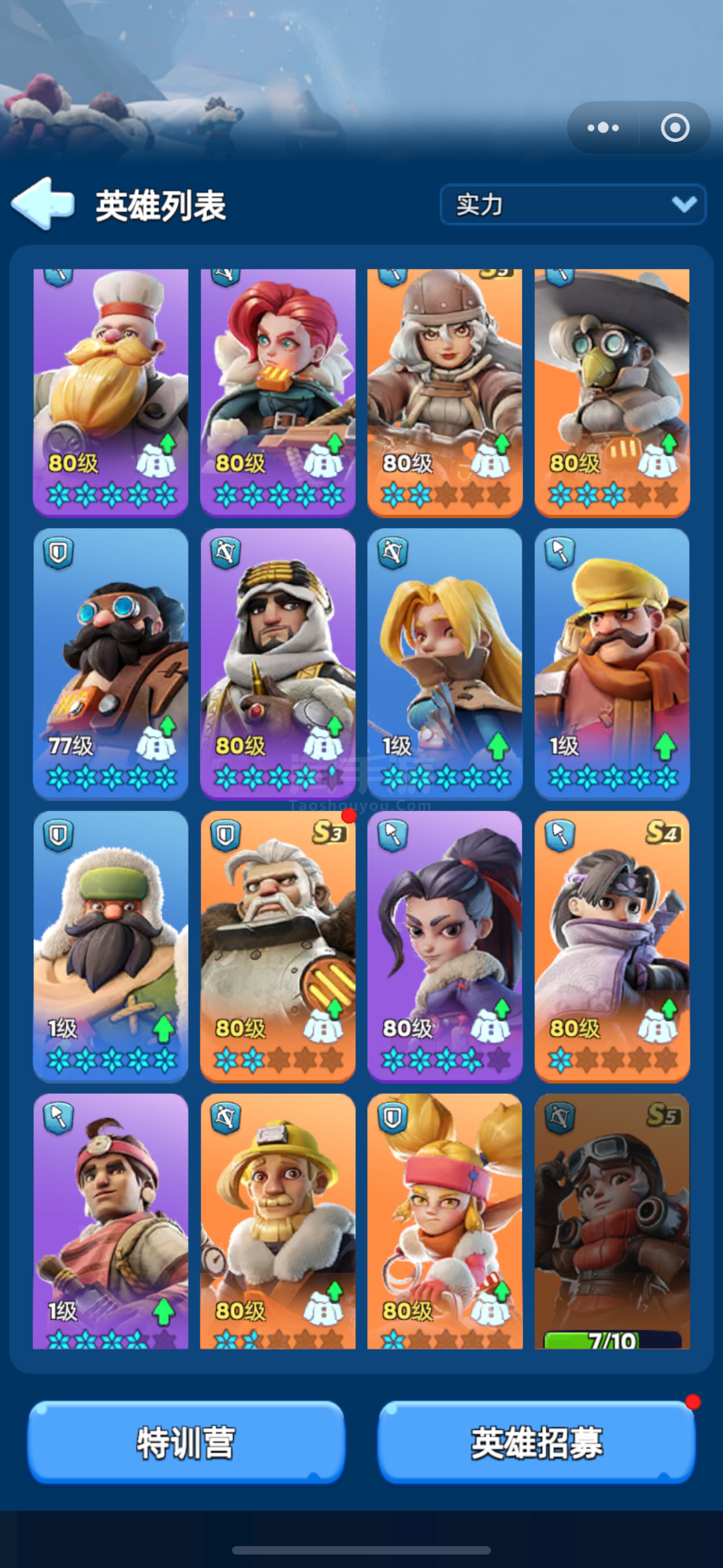The height and width of the screenshot is (1568, 723).
Task: Select the yellow miner-helmet hero card
Action: tap(278, 1221)
